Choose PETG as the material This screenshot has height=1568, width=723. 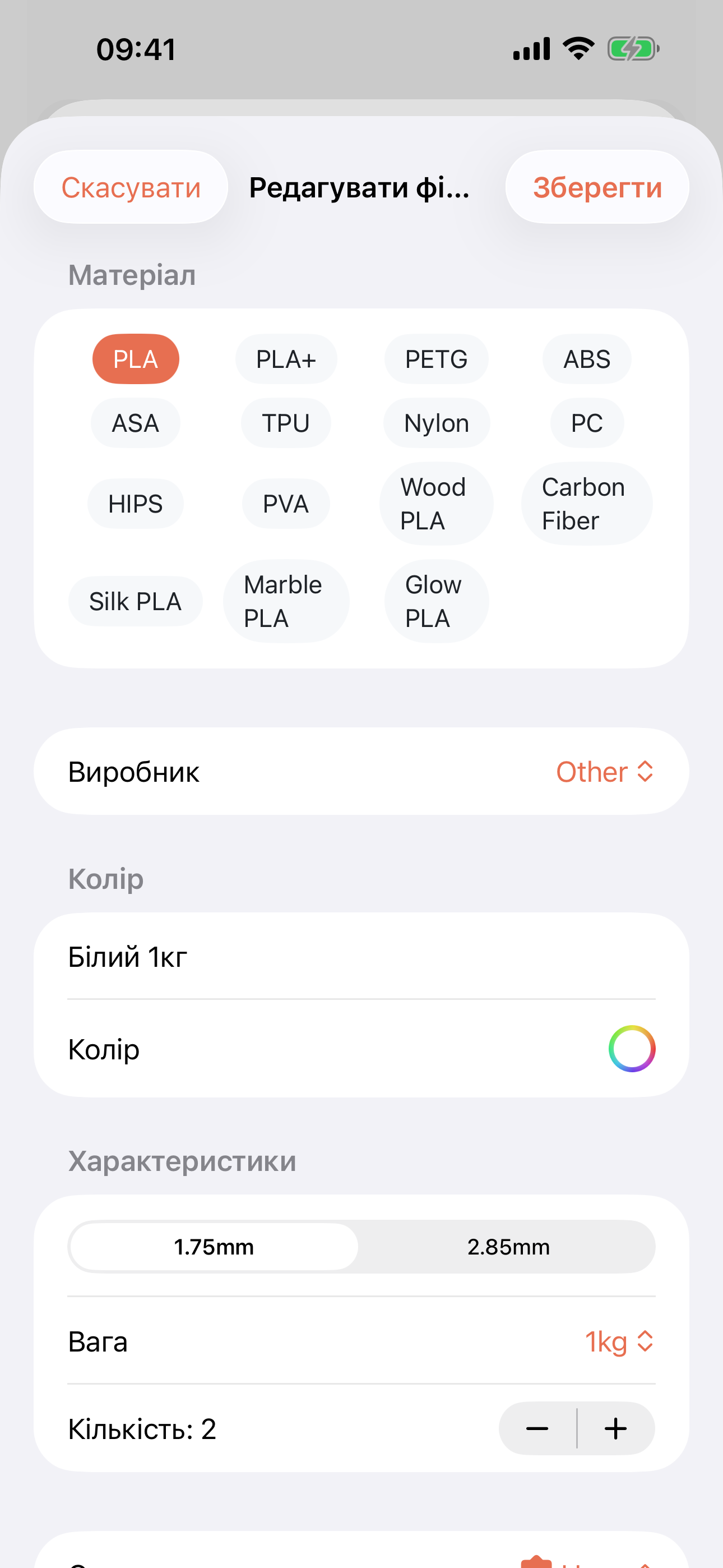click(x=437, y=359)
